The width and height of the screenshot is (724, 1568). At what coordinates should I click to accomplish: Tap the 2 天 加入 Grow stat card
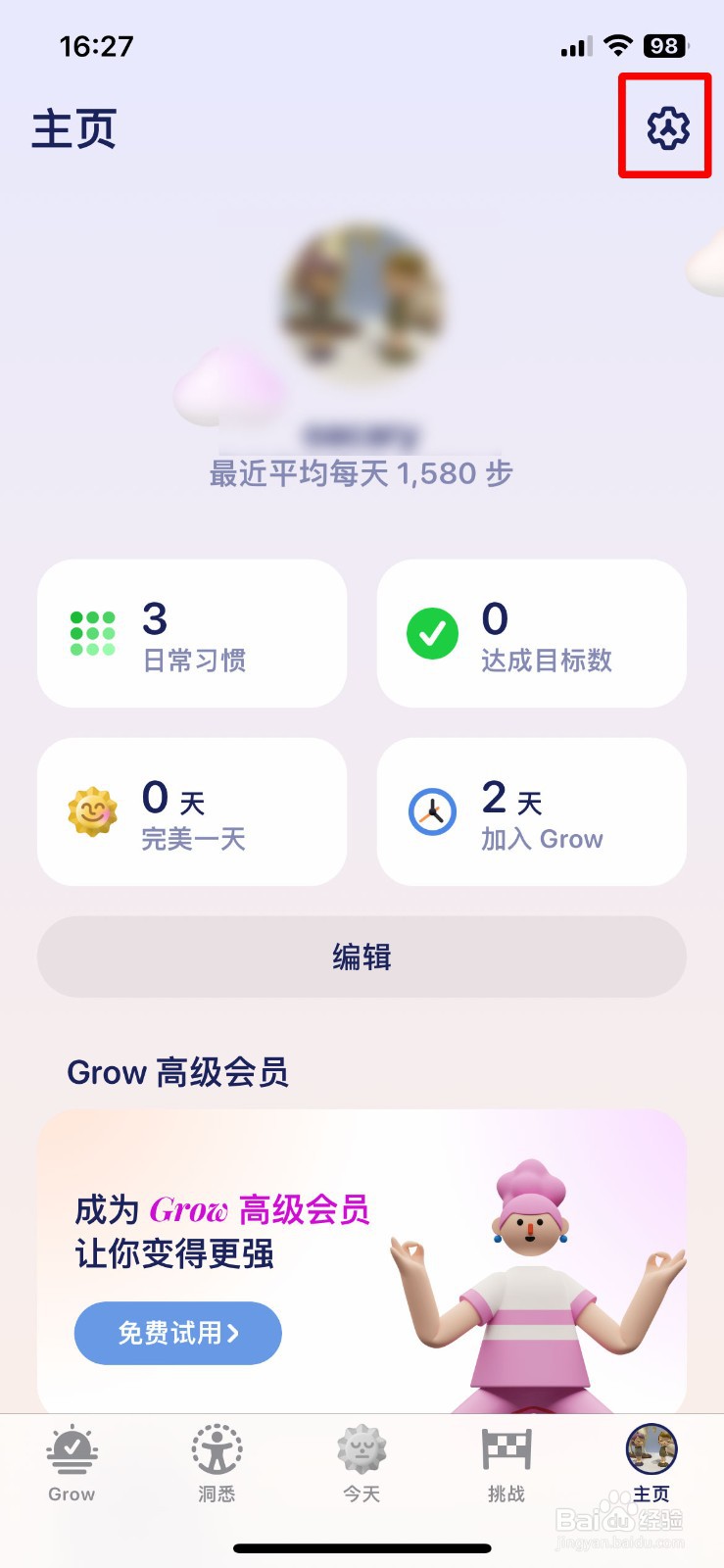click(x=531, y=812)
